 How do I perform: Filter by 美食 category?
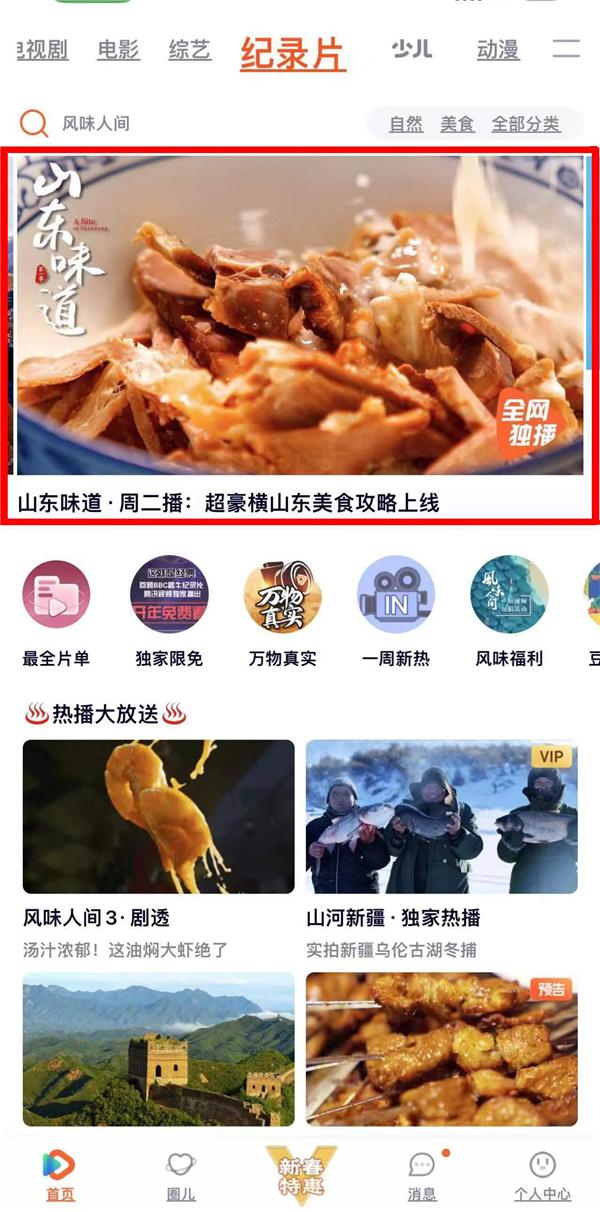[457, 124]
